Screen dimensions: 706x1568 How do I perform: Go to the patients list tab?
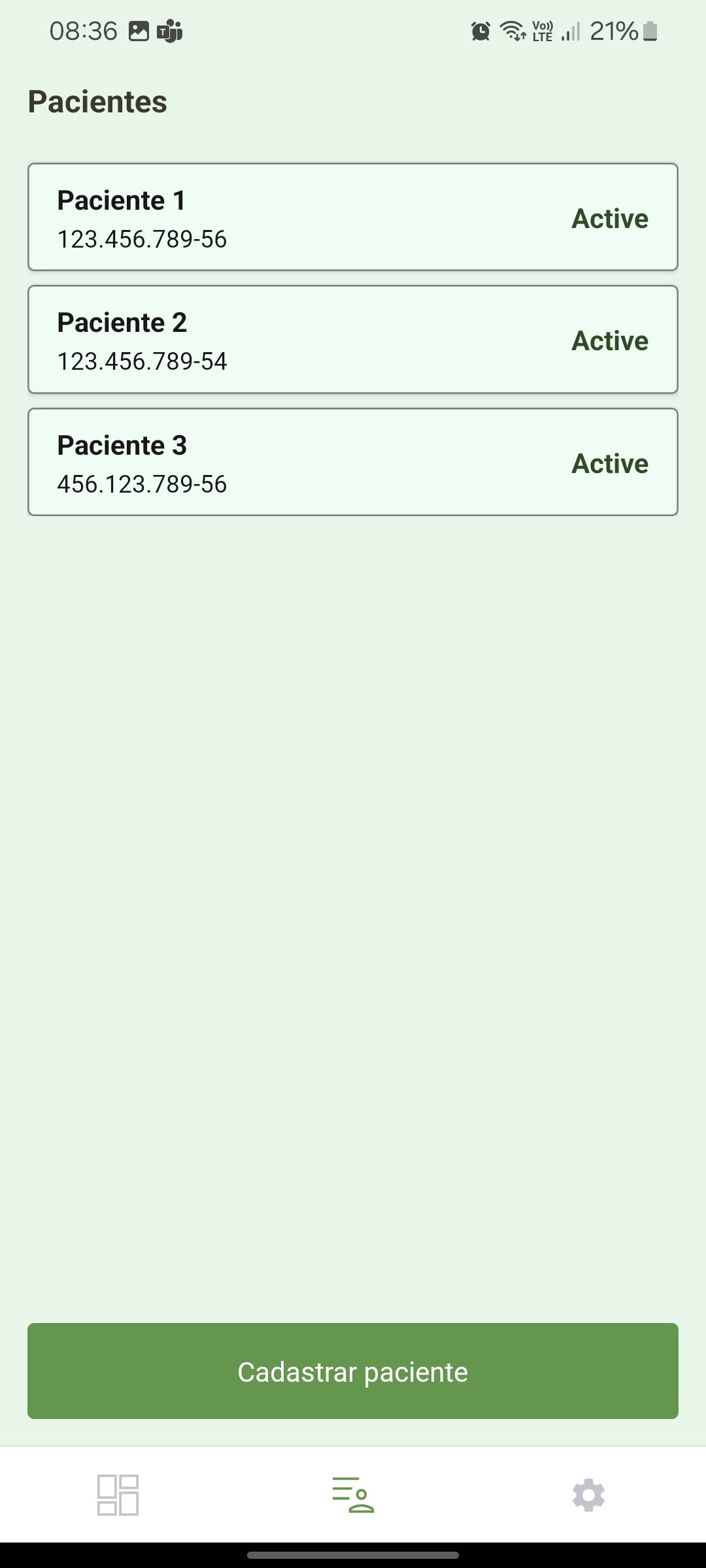[353, 1495]
